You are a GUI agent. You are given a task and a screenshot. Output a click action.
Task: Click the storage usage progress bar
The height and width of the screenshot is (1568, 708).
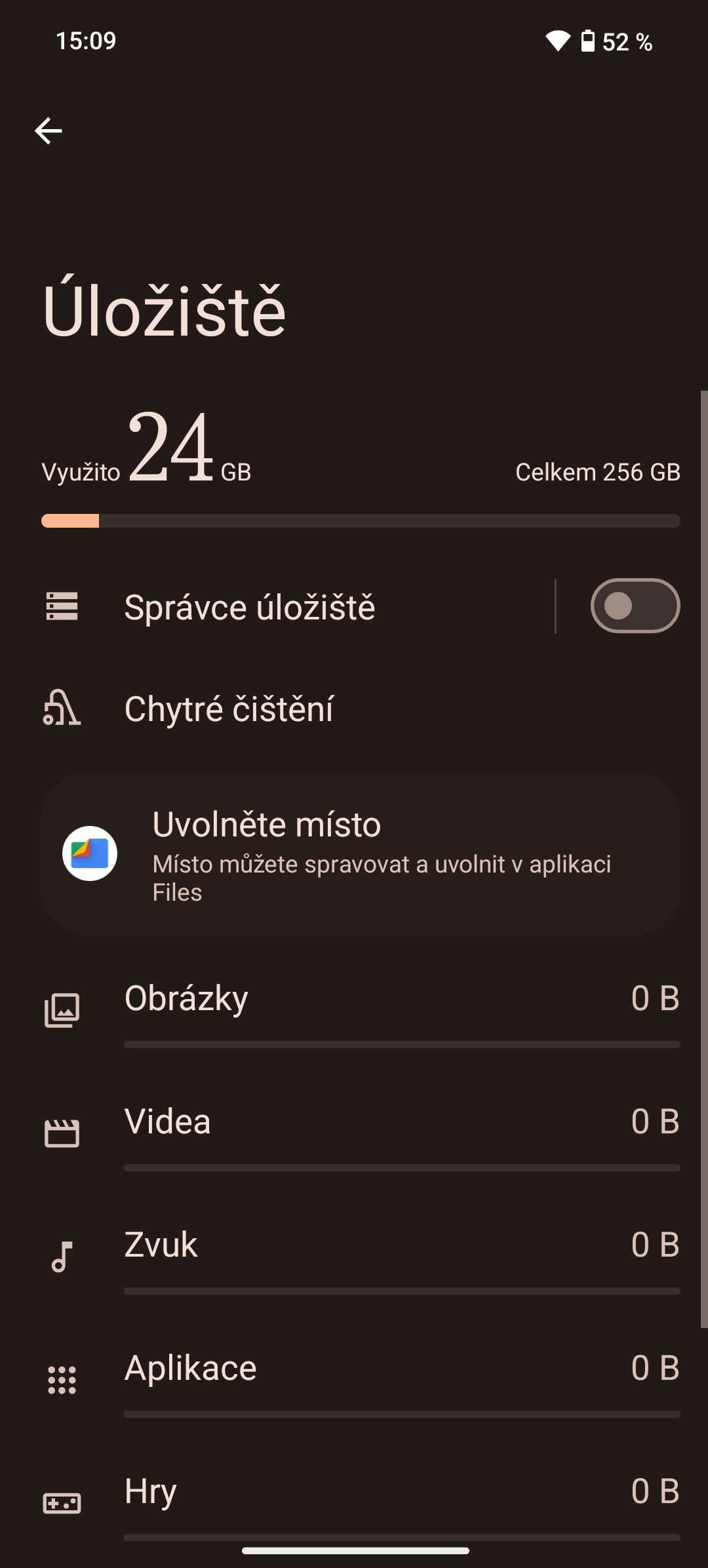pyautogui.click(x=361, y=521)
